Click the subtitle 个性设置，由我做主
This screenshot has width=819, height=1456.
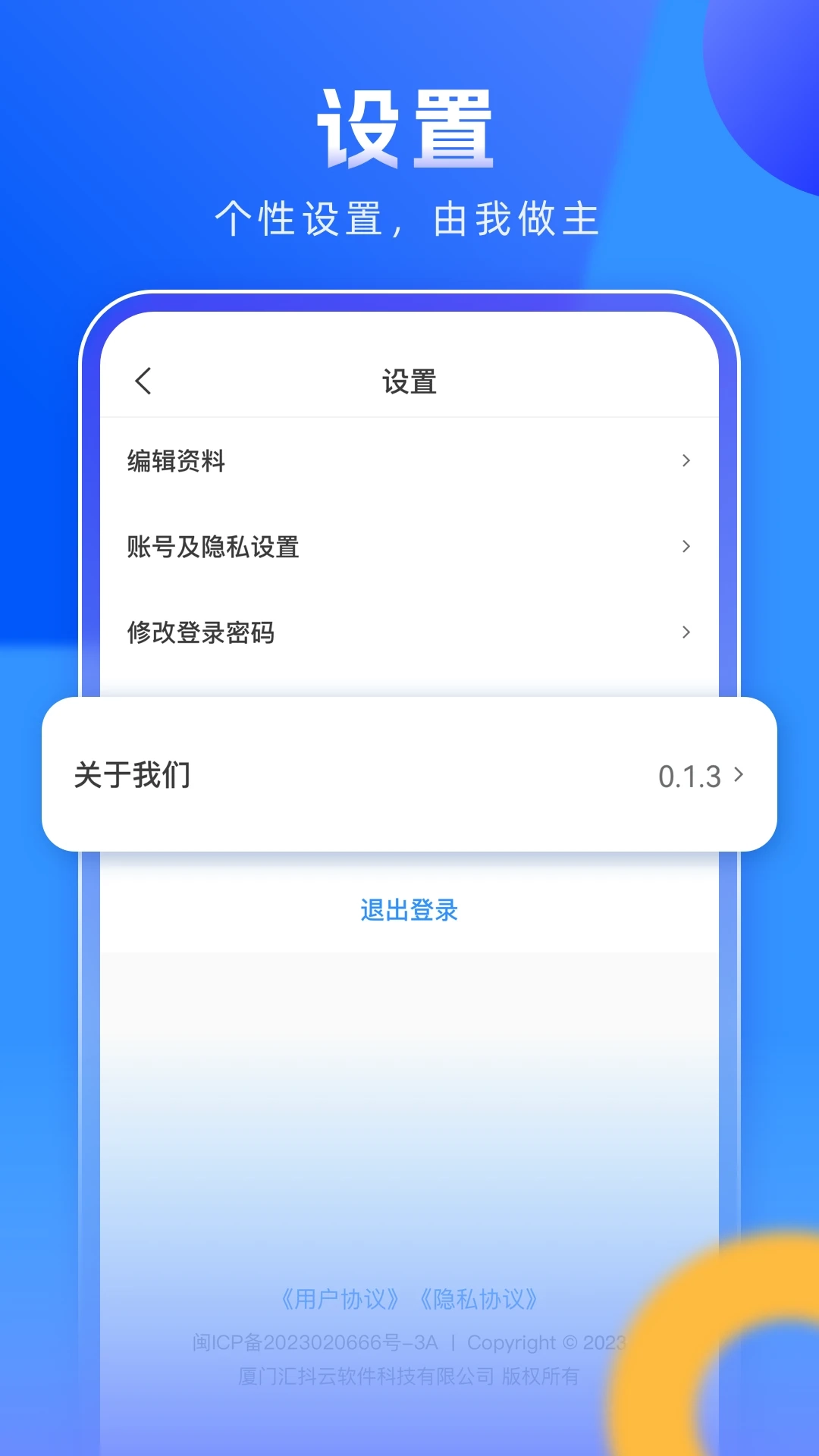(409, 216)
